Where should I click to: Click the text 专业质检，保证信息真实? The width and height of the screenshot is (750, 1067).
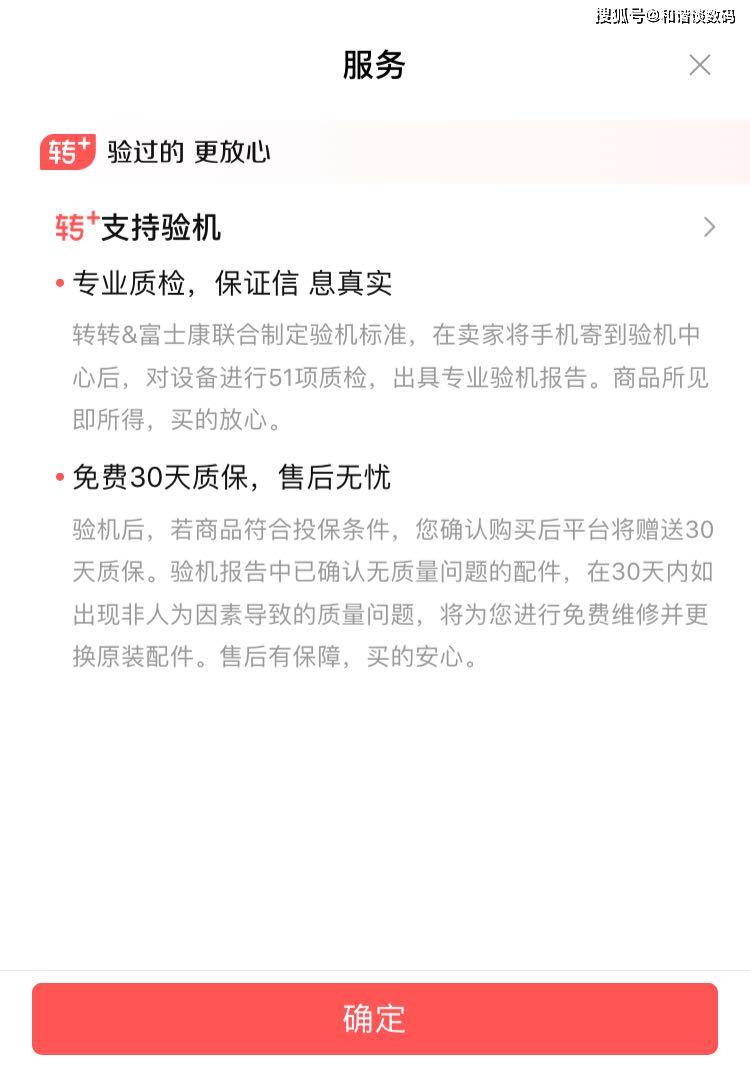[230, 283]
